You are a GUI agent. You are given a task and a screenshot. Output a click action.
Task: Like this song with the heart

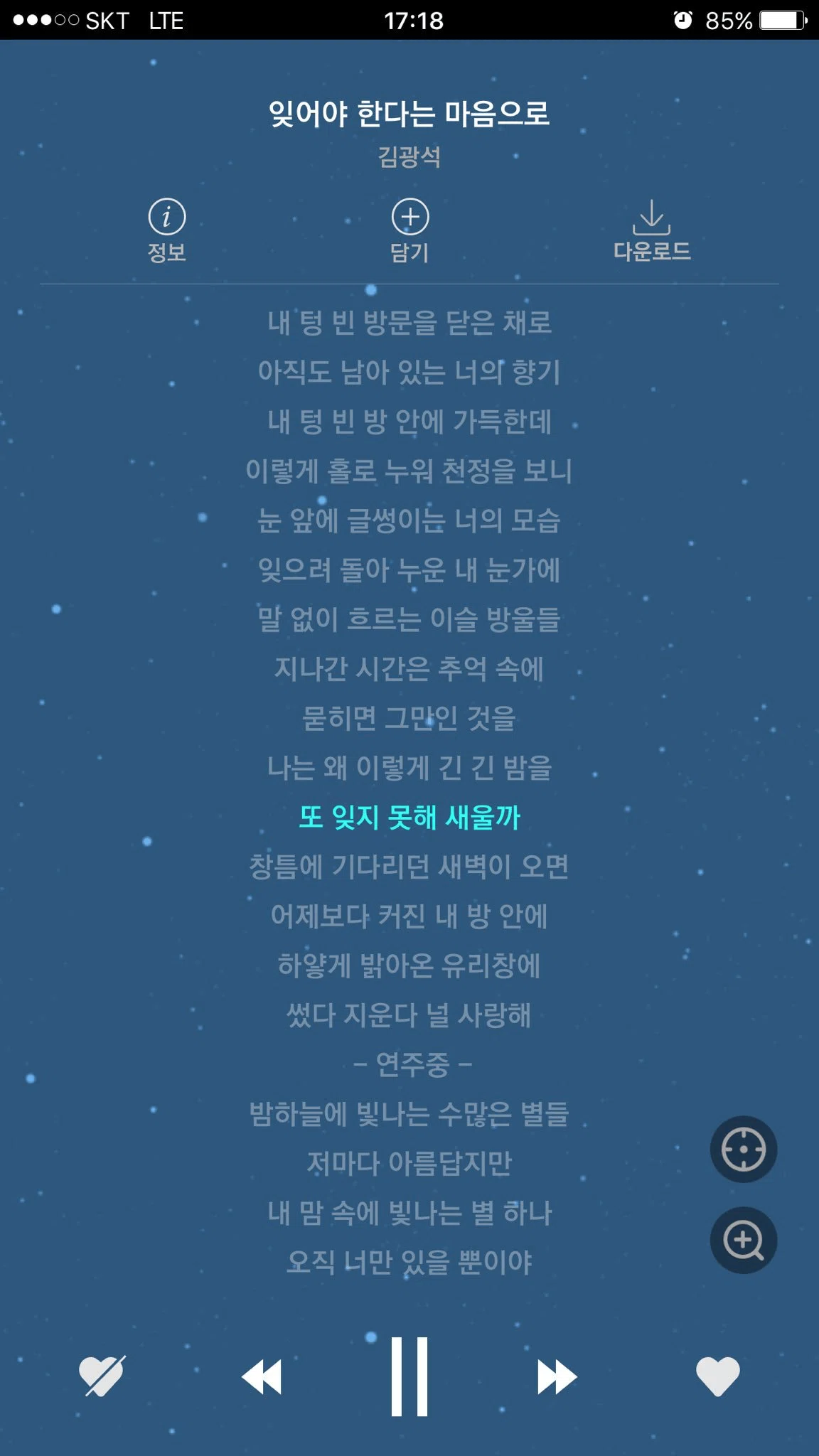pyautogui.click(x=717, y=1376)
